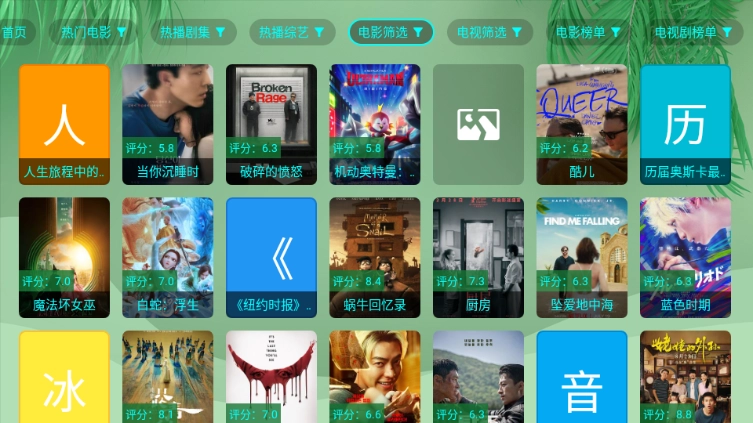Open the movie 魔法坏女巫
The image size is (753, 423).
tap(64, 257)
